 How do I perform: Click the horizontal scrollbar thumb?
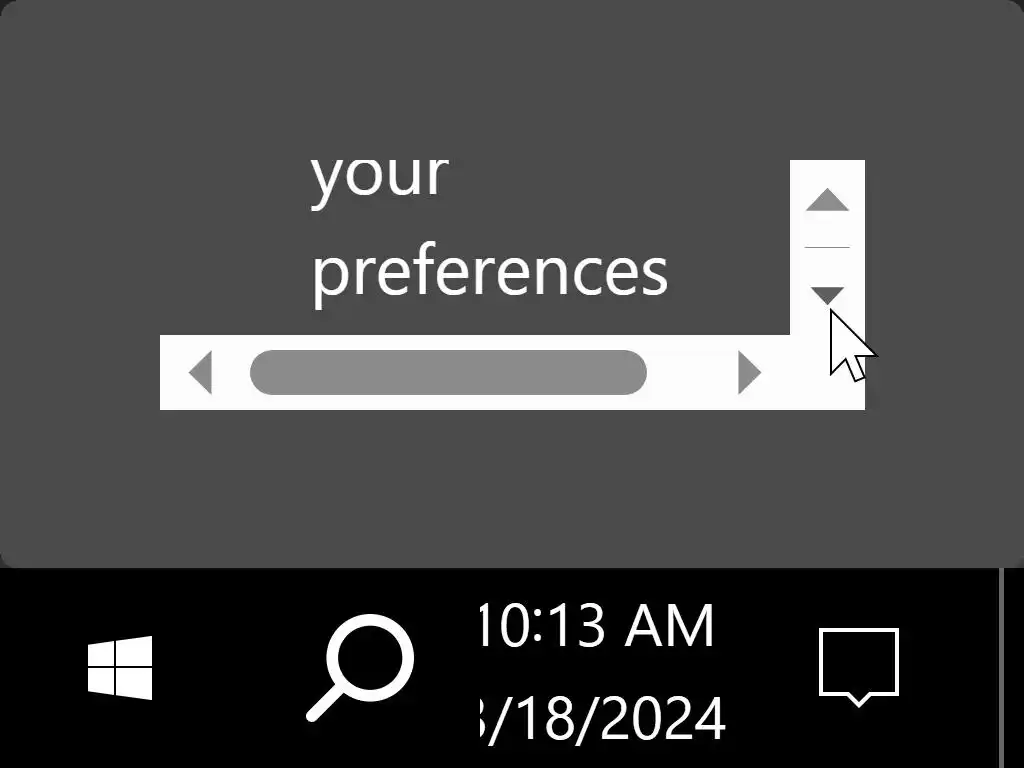[448, 373]
